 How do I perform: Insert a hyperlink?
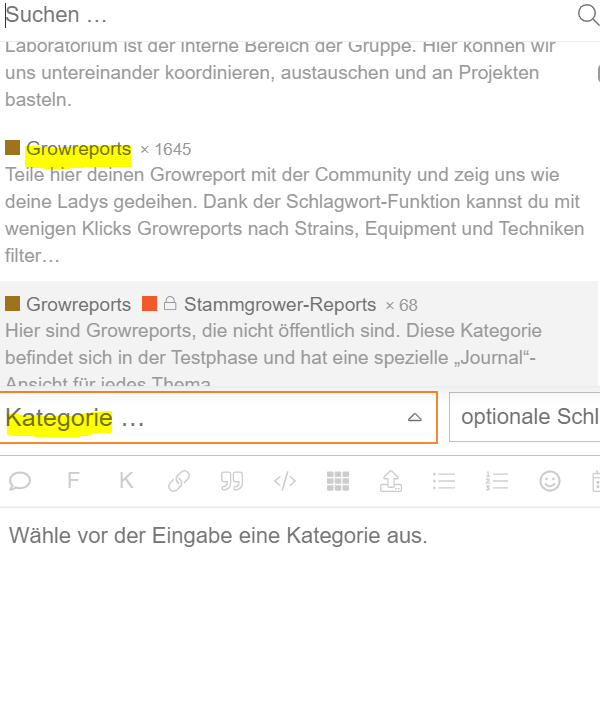click(x=179, y=481)
